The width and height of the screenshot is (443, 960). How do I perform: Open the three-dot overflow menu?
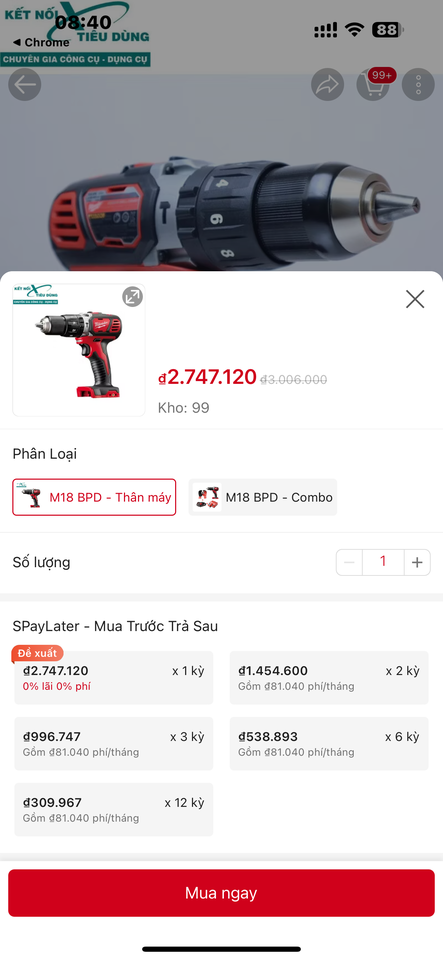(419, 84)
